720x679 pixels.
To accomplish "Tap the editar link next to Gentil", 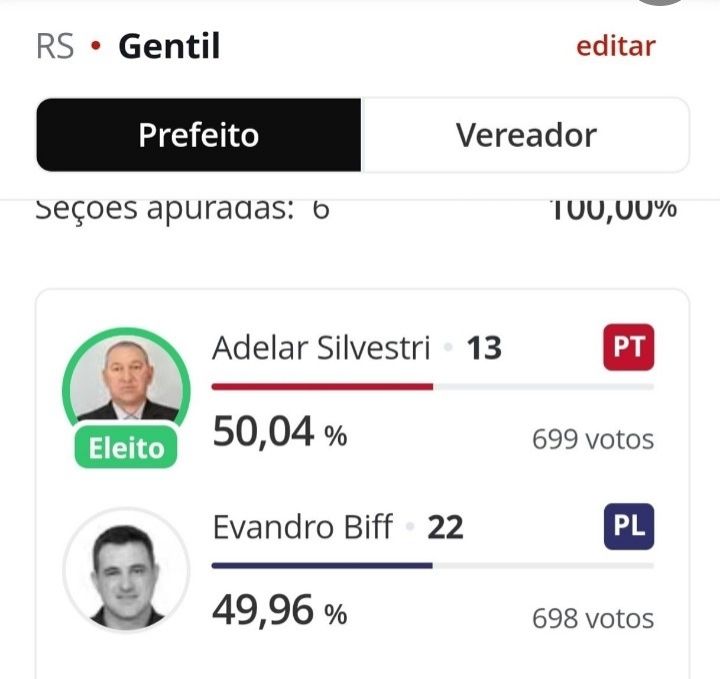I will 615,46.
